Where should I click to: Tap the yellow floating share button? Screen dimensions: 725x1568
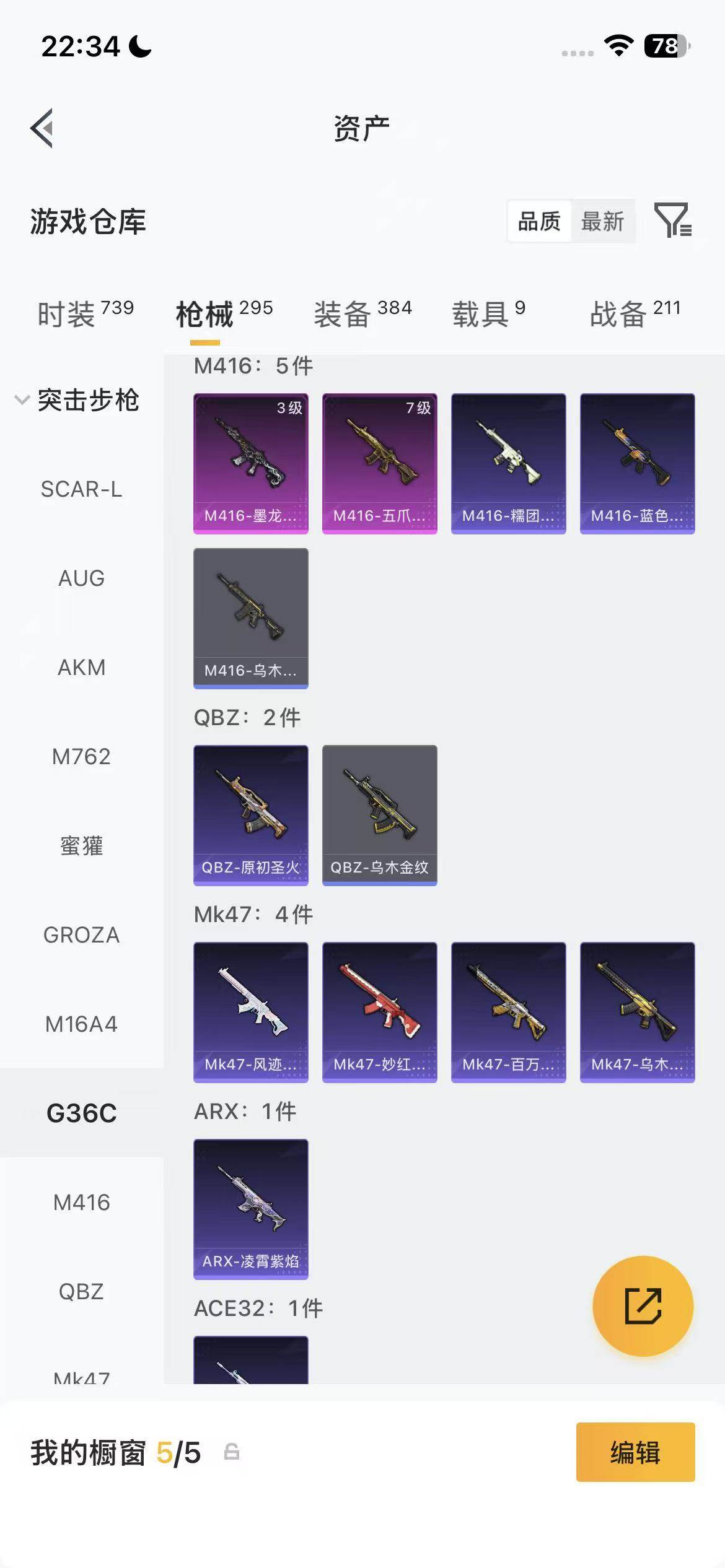tap(643, 1306)
